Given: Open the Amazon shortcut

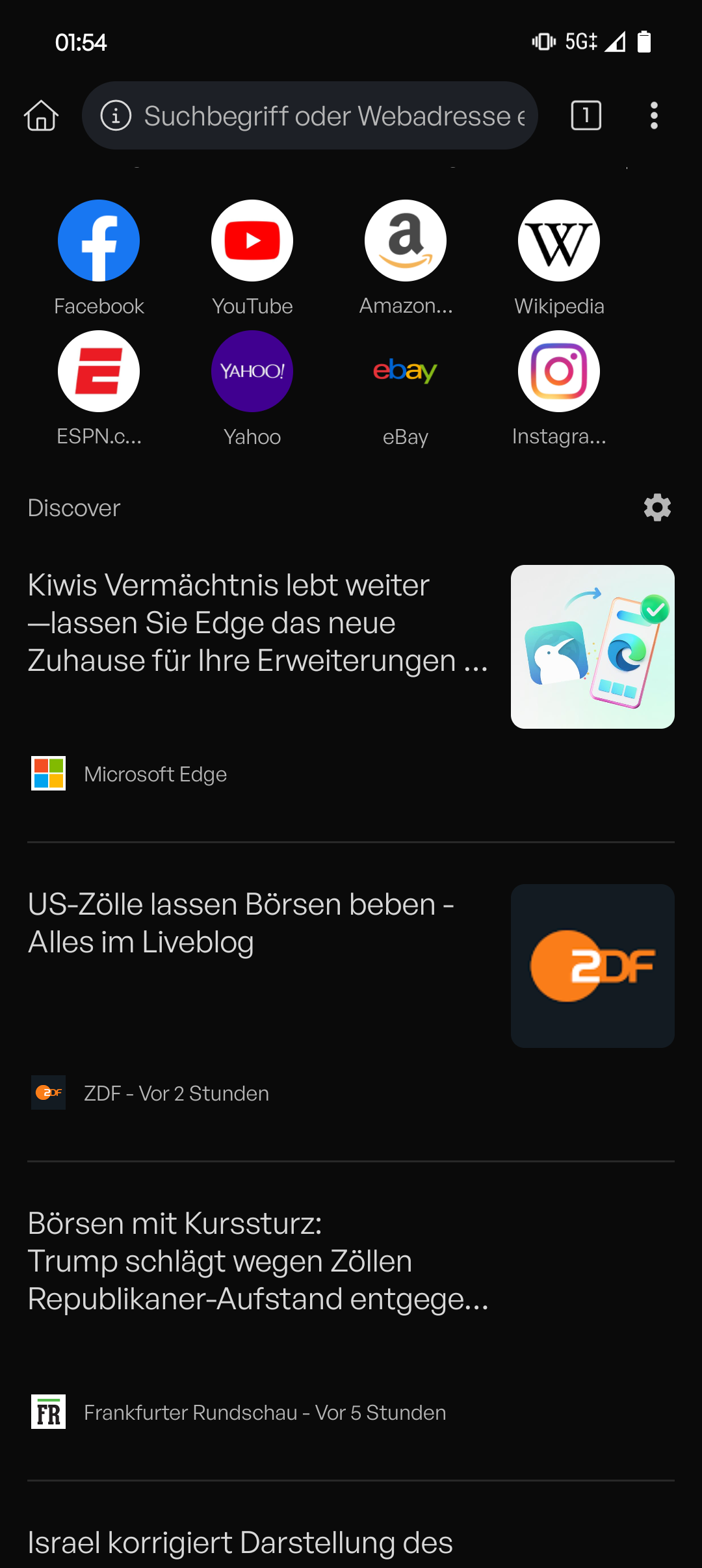Looking at the screenshot, I should [x=406, y=241].
